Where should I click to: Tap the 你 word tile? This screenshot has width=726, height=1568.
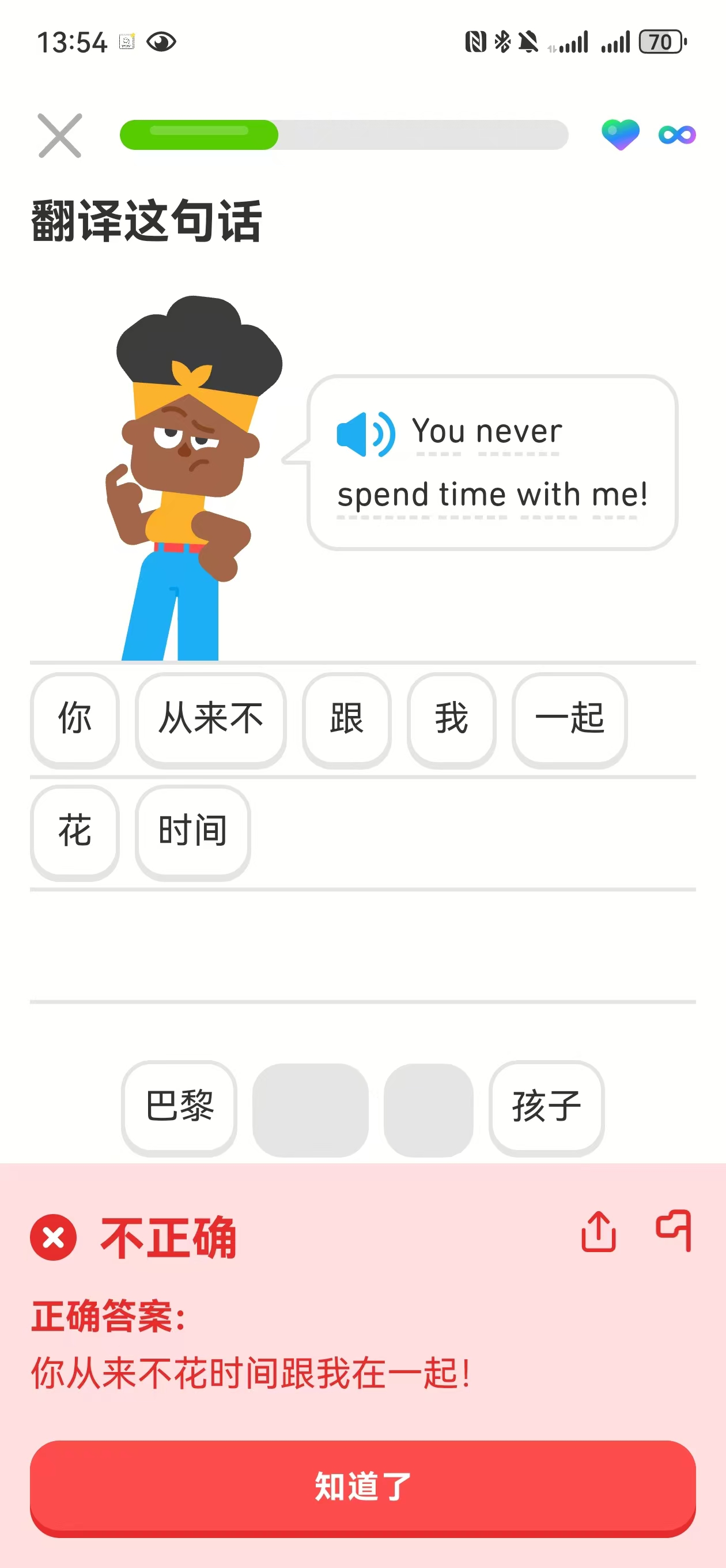[74, 718]
